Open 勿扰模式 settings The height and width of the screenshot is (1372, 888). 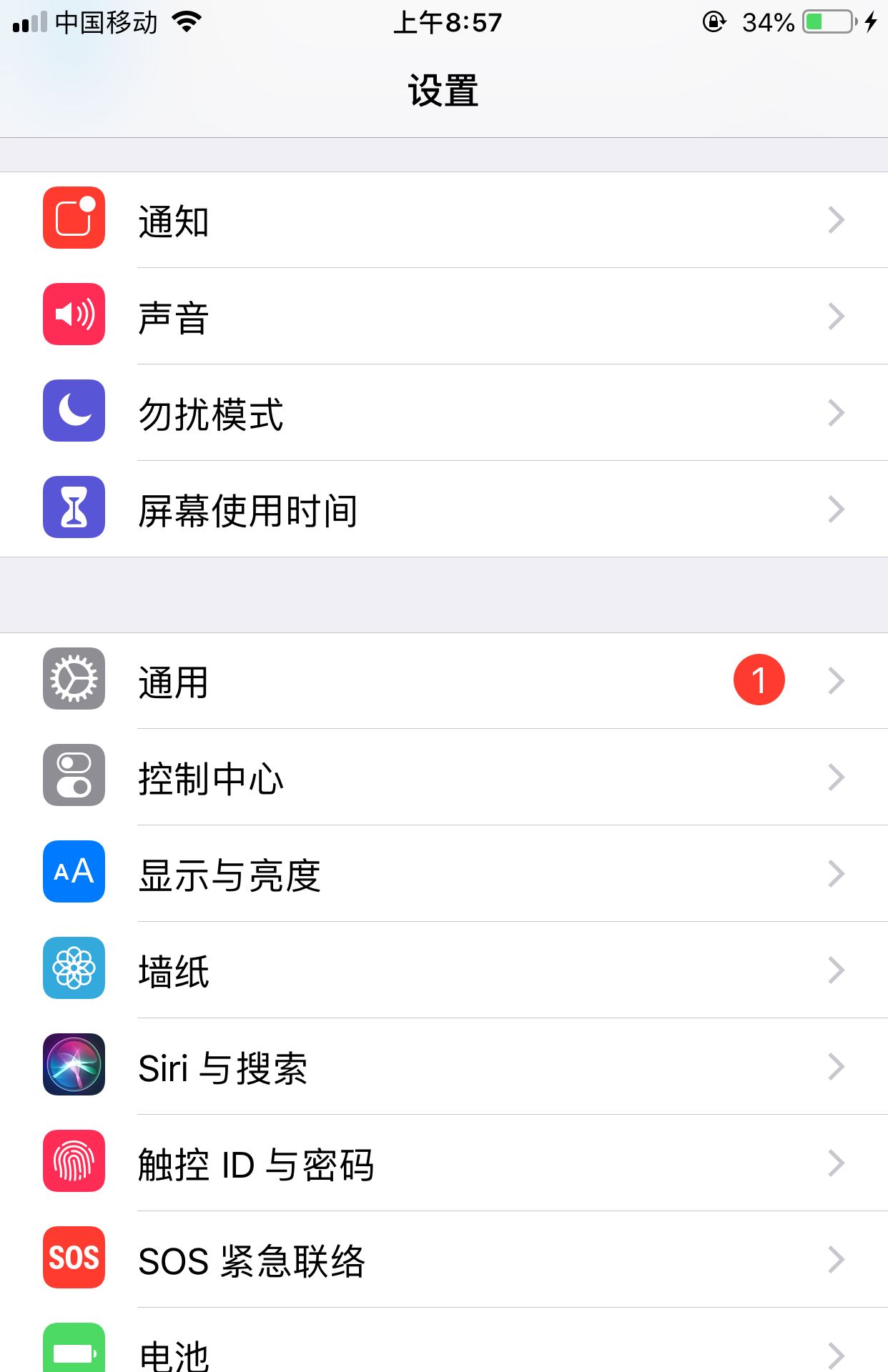click(x=443, y=413)
